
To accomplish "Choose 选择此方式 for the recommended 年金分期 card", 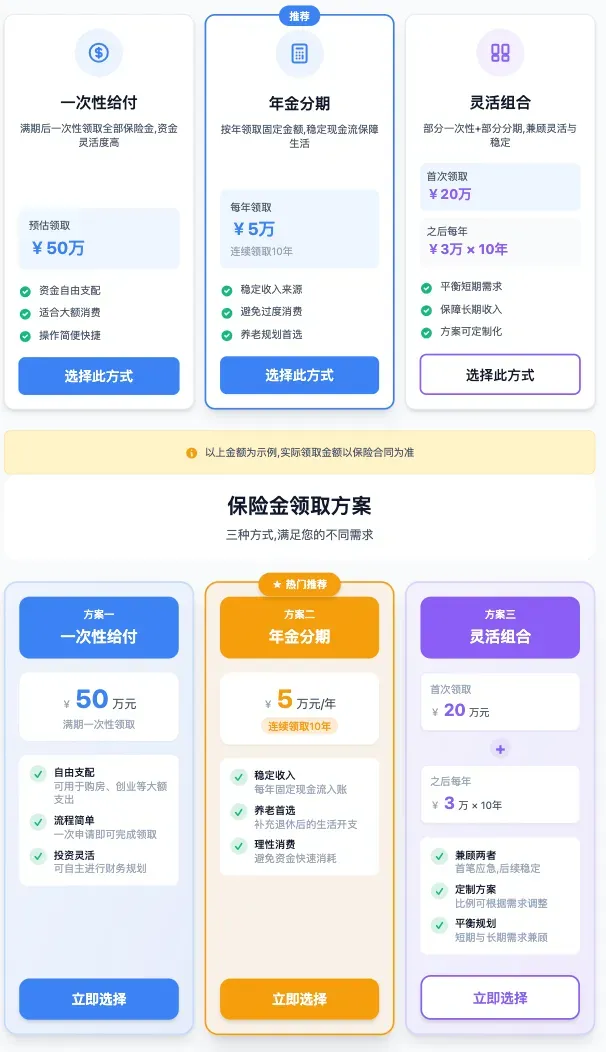I will pos(299,375).
